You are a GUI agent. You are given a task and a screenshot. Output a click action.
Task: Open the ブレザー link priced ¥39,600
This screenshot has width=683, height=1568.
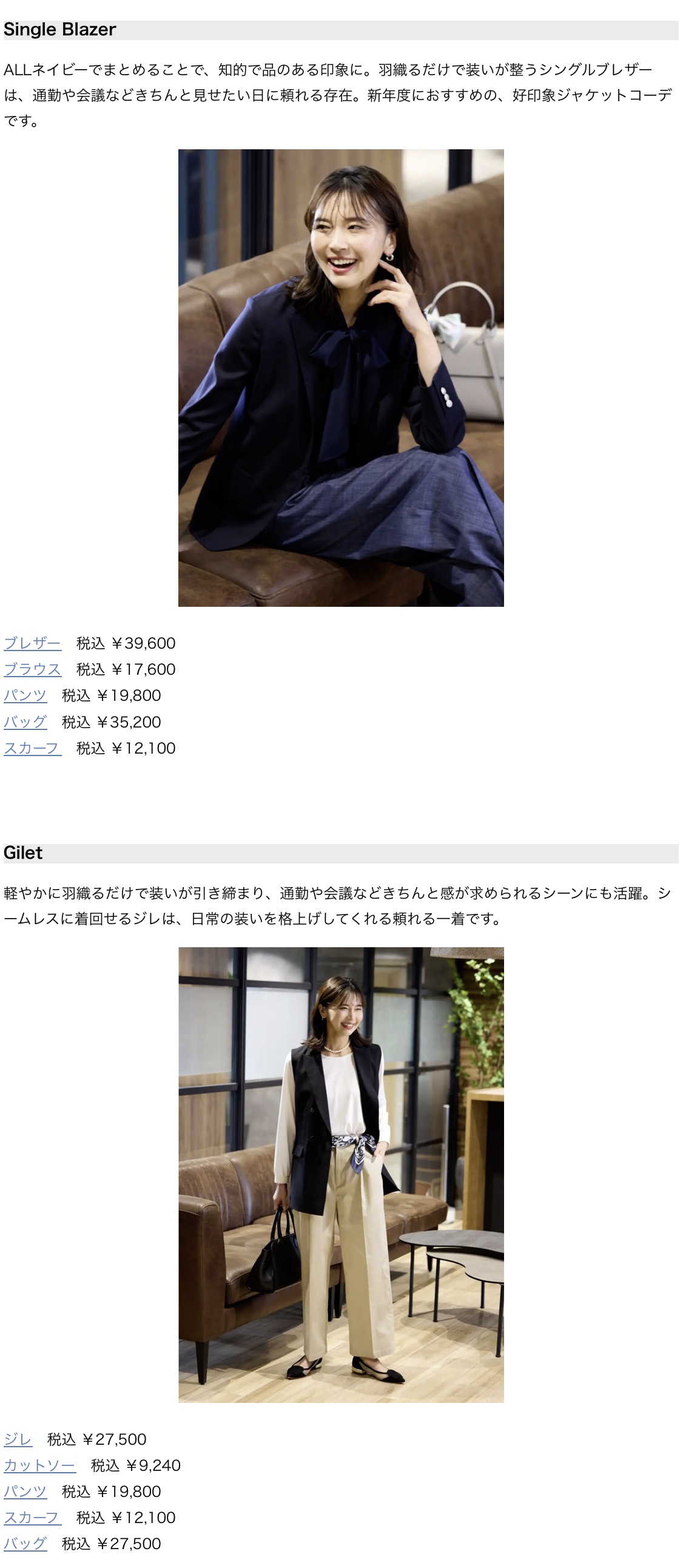(x=32, y=643)
